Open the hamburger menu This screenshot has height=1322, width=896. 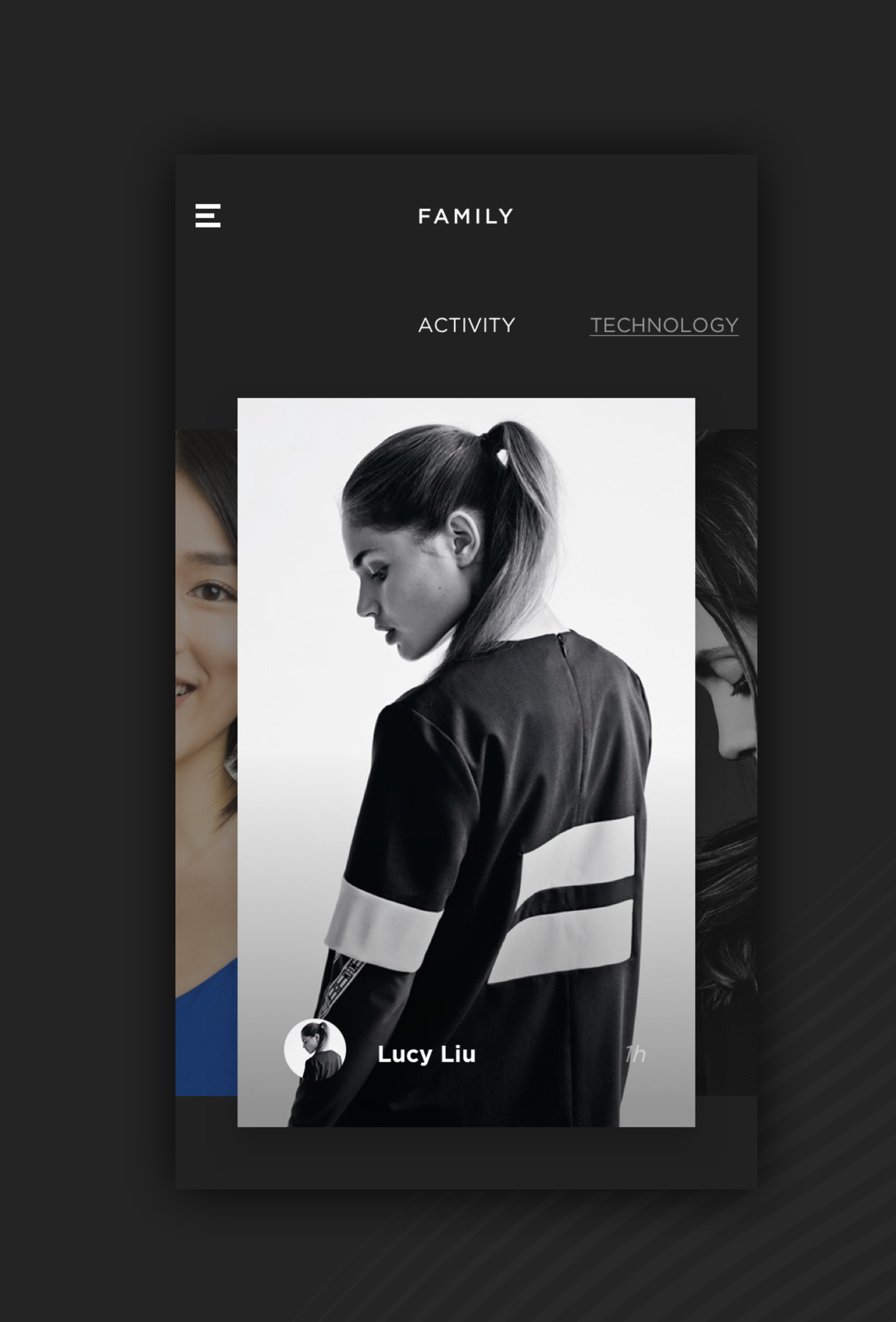[208, 216]
